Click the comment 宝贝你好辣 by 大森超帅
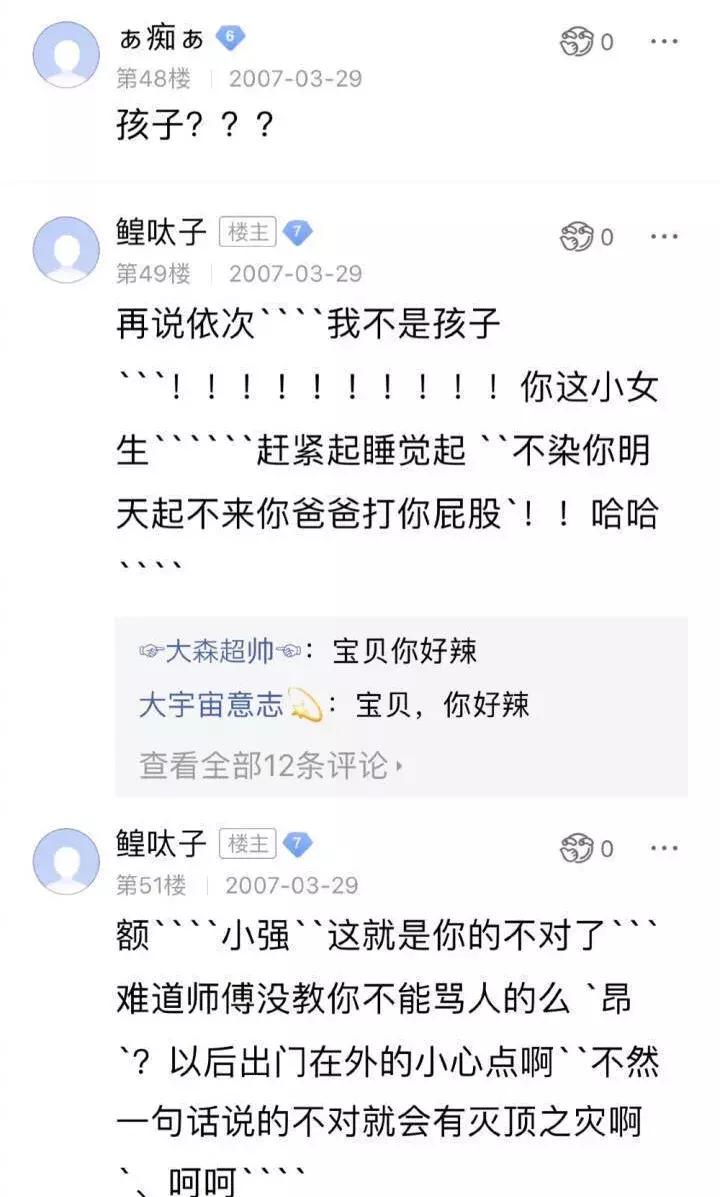 point(408,650)
